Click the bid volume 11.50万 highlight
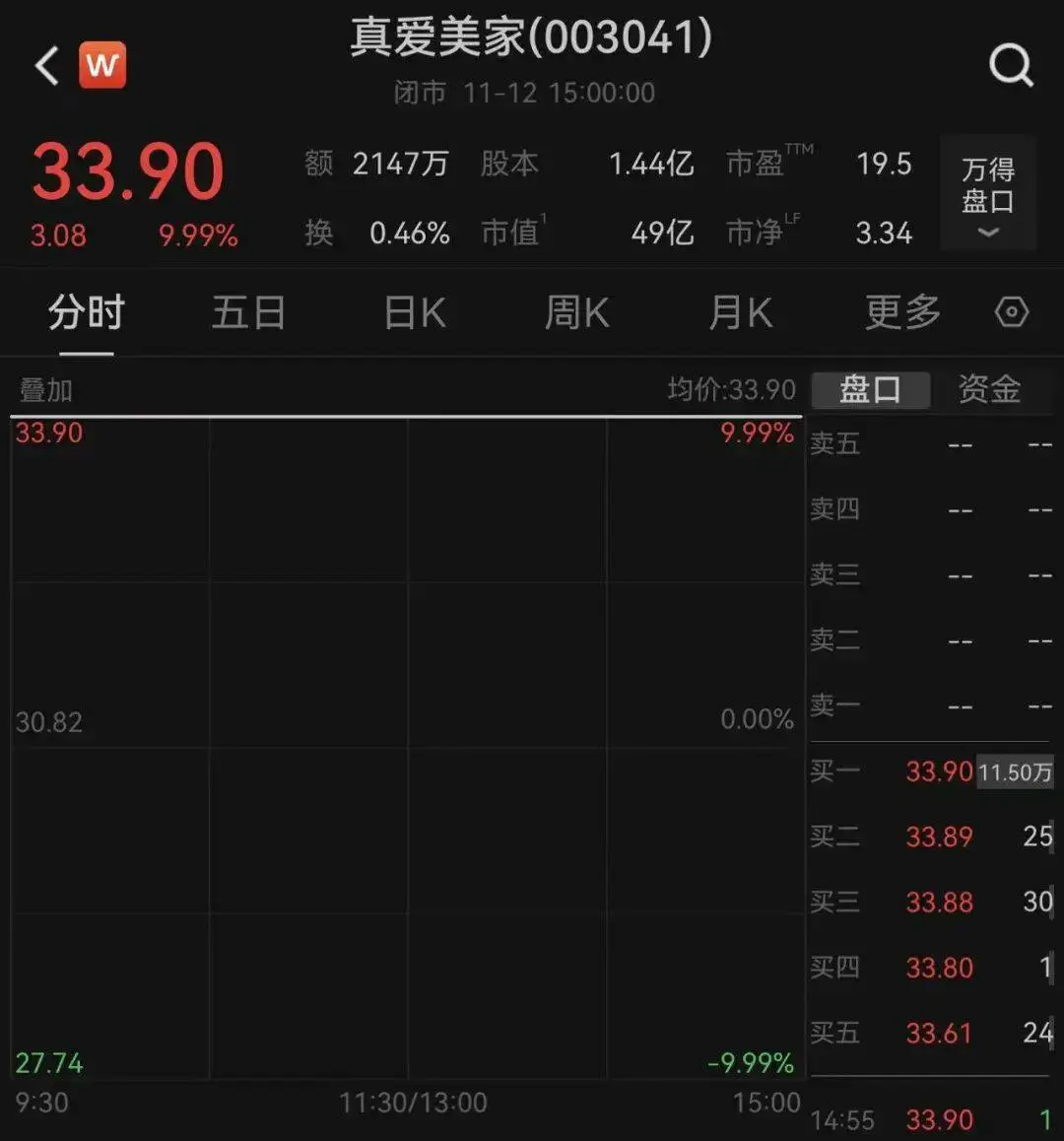The width and height of the screenshot is (1064, 1141). (x=1016, y=772)
